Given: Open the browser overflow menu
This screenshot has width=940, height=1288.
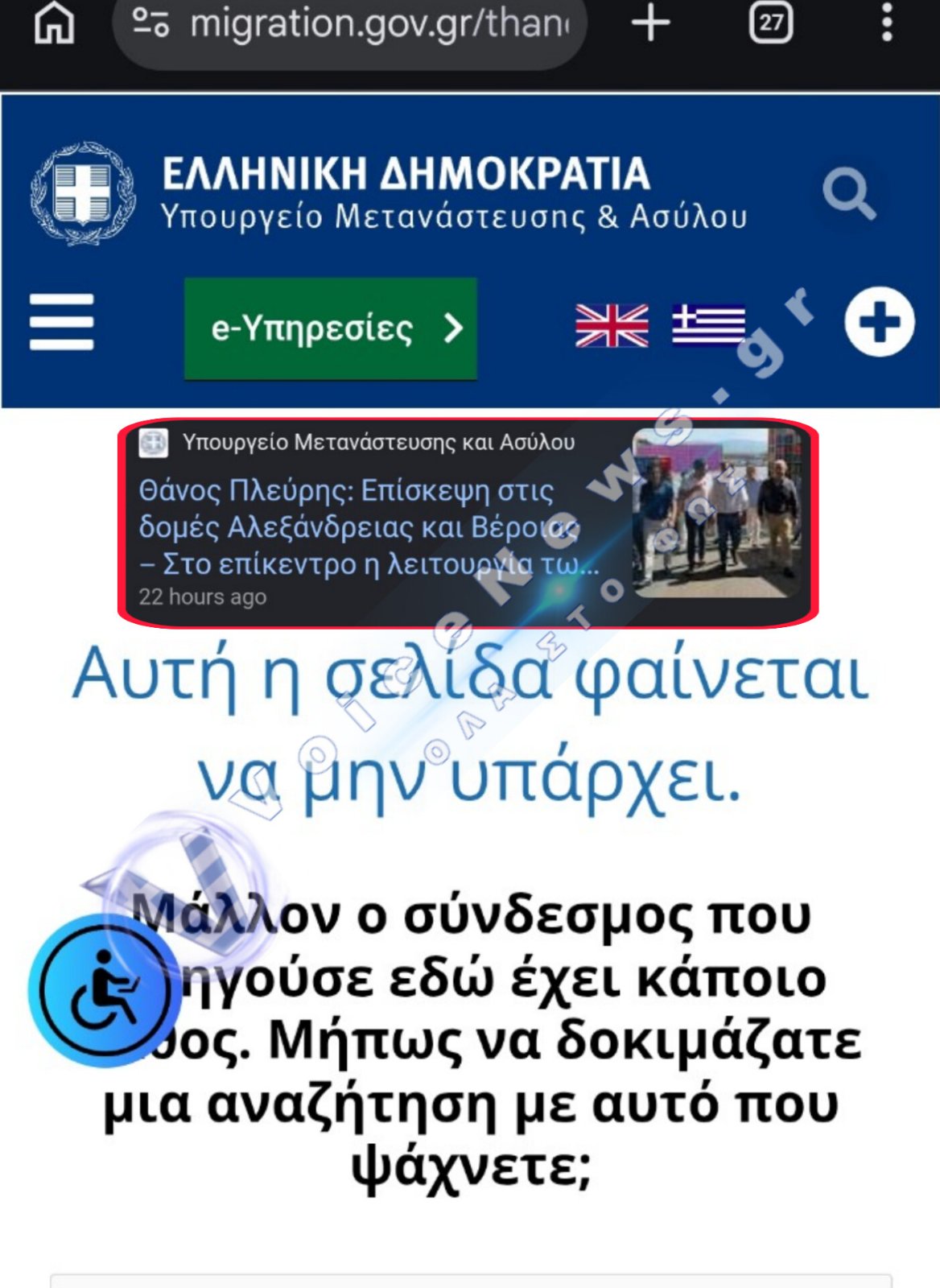Looking at the screenshot, I should 886,22.
